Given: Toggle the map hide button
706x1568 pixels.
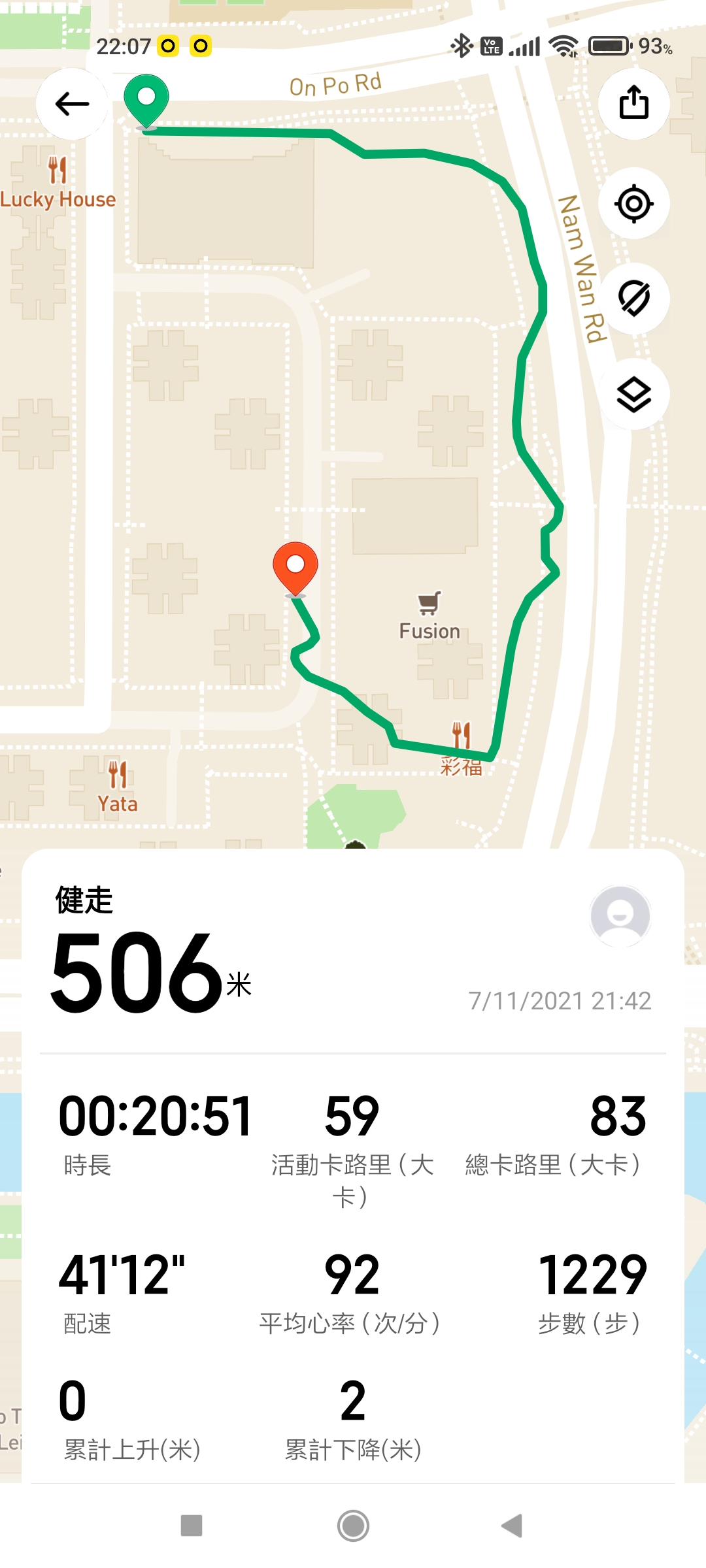Looking at the screenshot, I should pyautogui.click(x=633, y=299).
